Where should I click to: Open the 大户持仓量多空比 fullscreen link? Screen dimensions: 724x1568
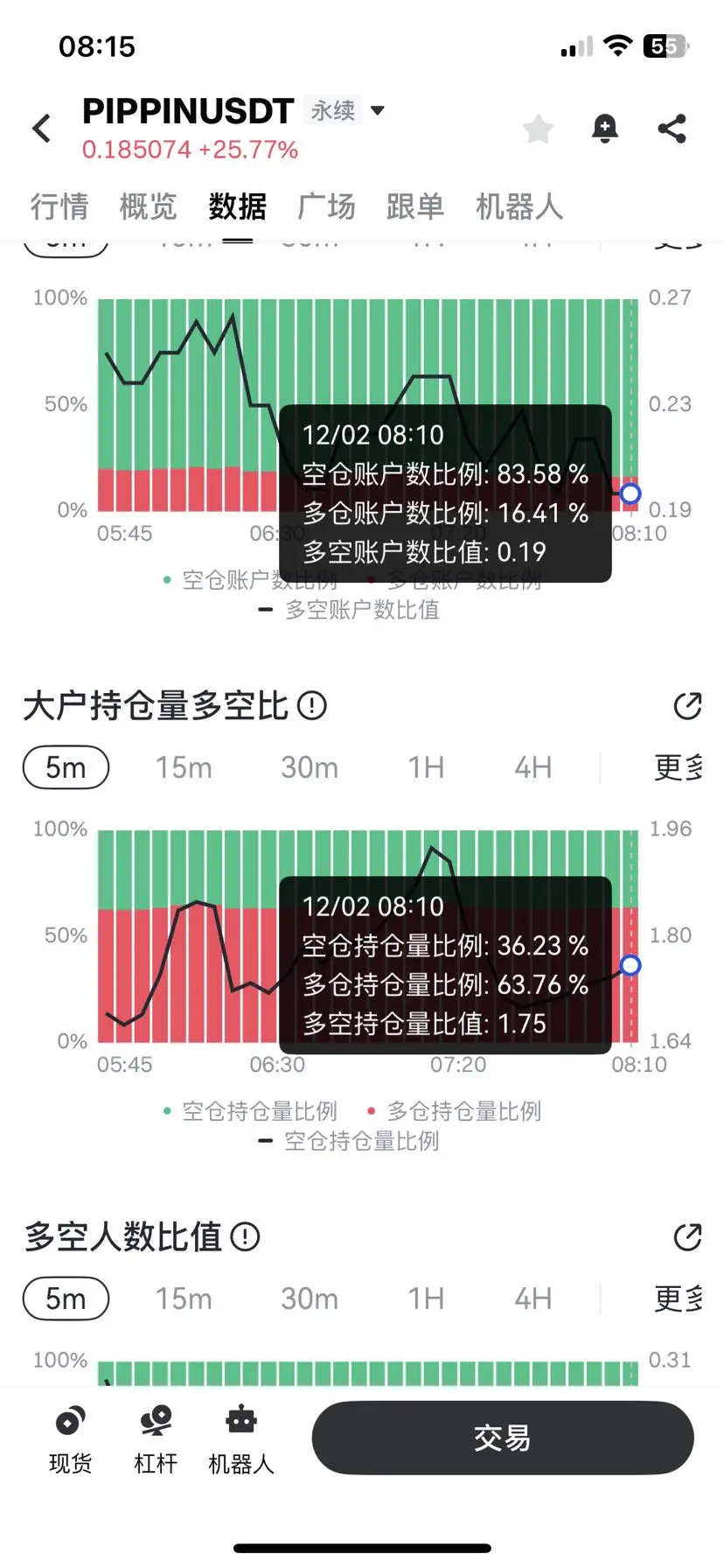pos(687,705)
